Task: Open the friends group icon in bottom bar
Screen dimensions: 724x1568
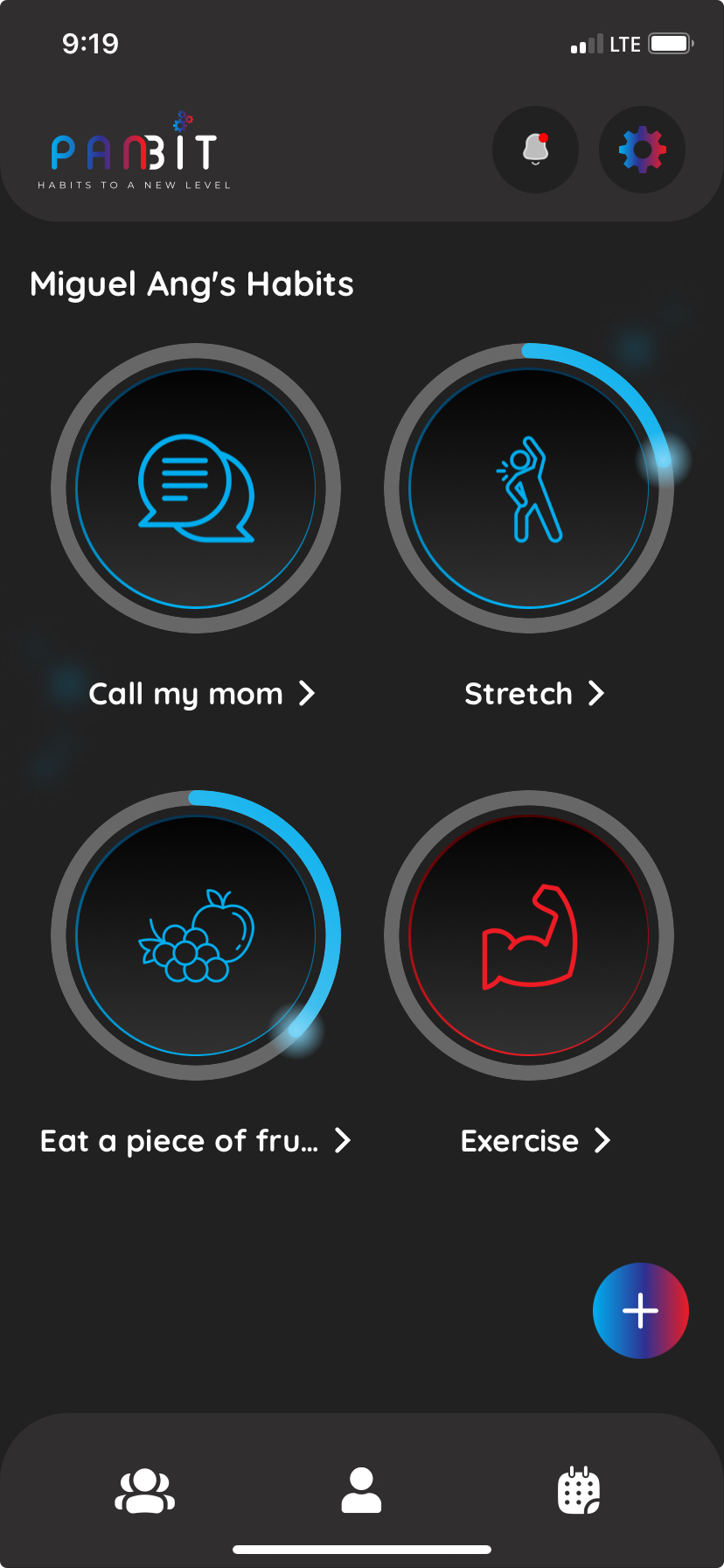Action: tap(145, 1492)
